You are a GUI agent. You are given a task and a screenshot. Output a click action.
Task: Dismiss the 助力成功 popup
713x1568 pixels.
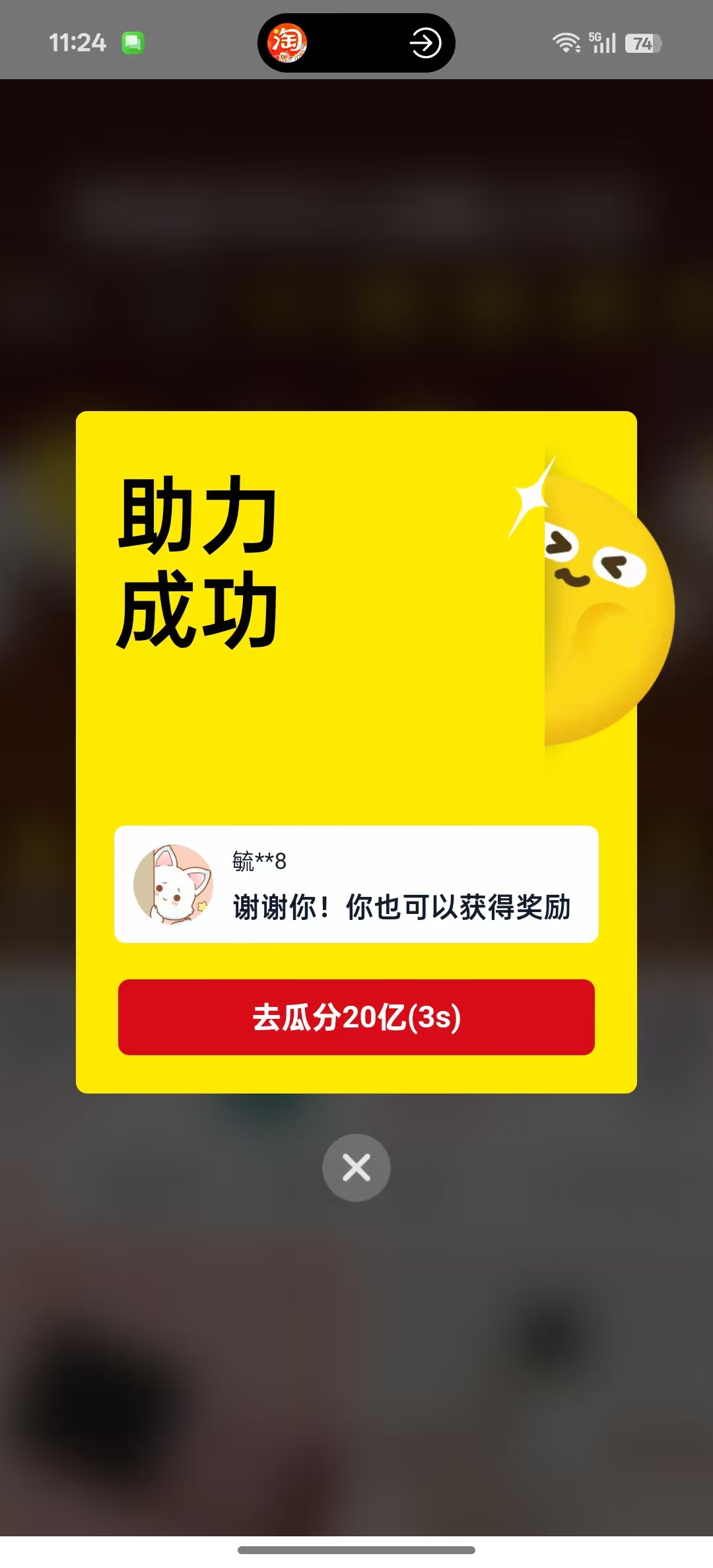click(356, 1167)
